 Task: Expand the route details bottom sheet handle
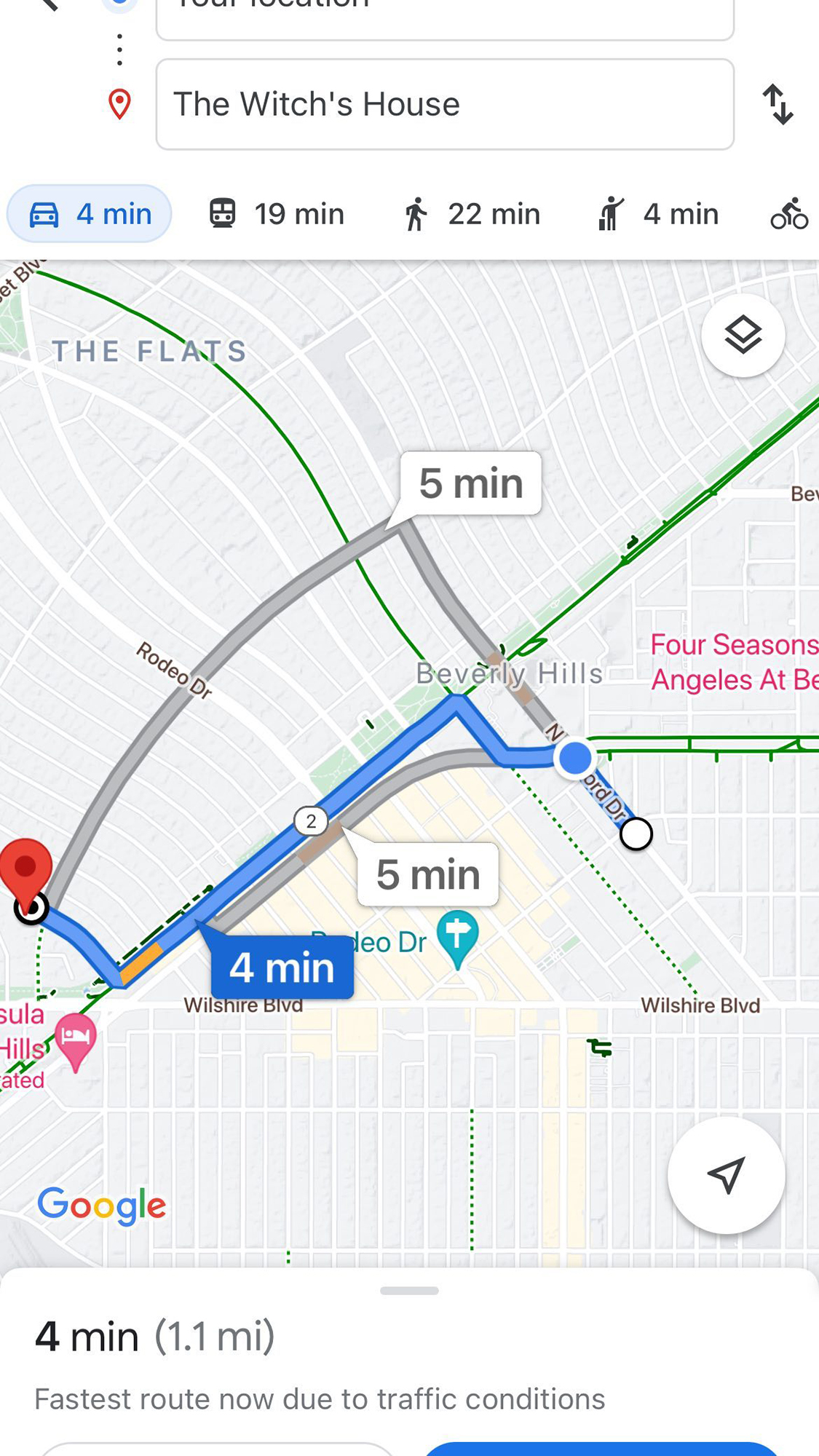point(409,1291)
